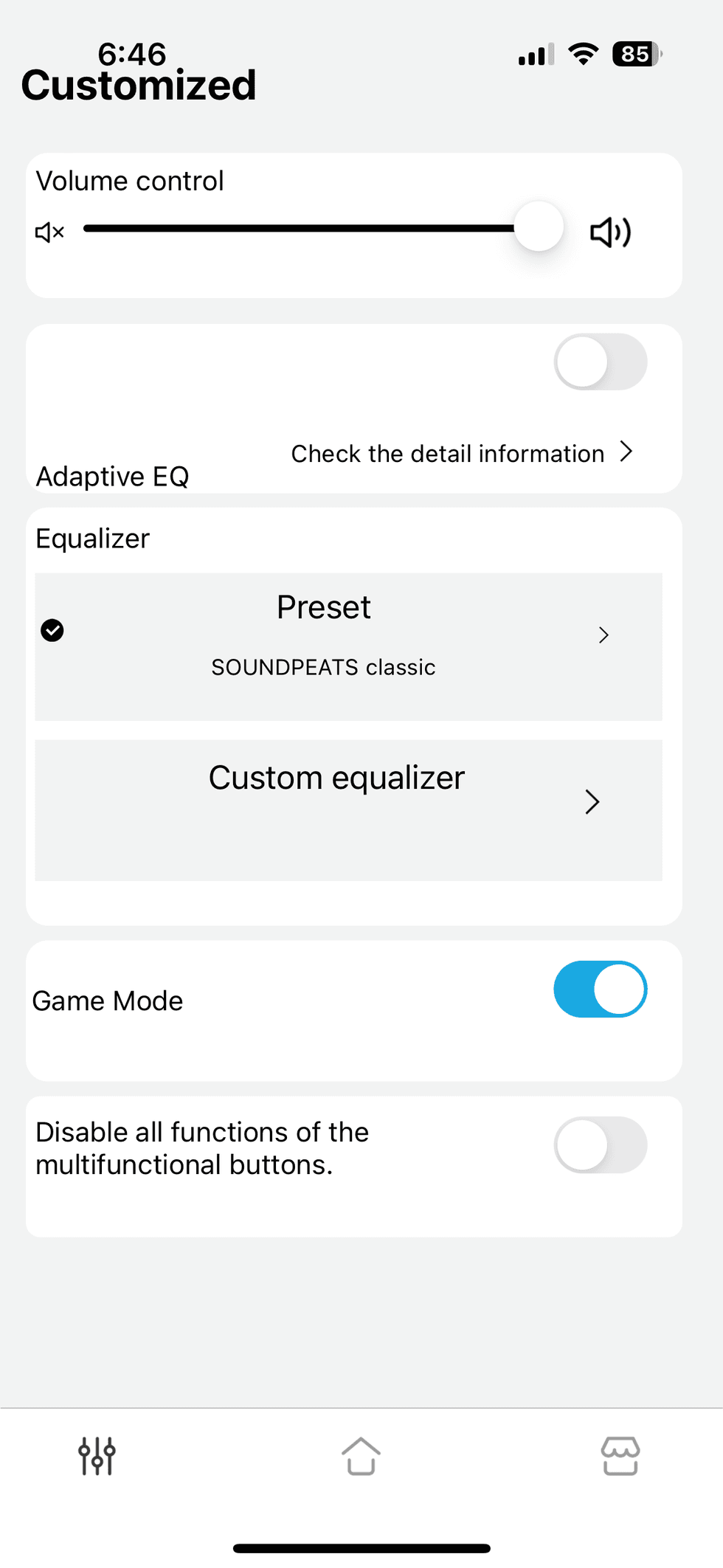
Task: Click the SOUNDPEATS classic preset label
Action: pos(323,667)
